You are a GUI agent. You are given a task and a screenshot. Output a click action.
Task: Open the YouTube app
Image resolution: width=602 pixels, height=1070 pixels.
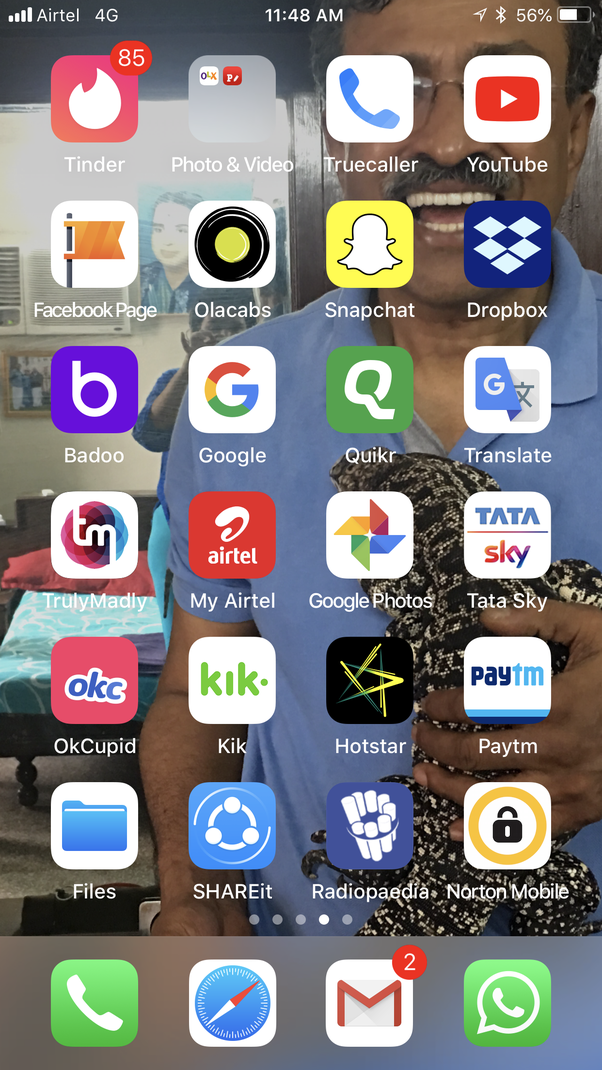coord(507,99)
